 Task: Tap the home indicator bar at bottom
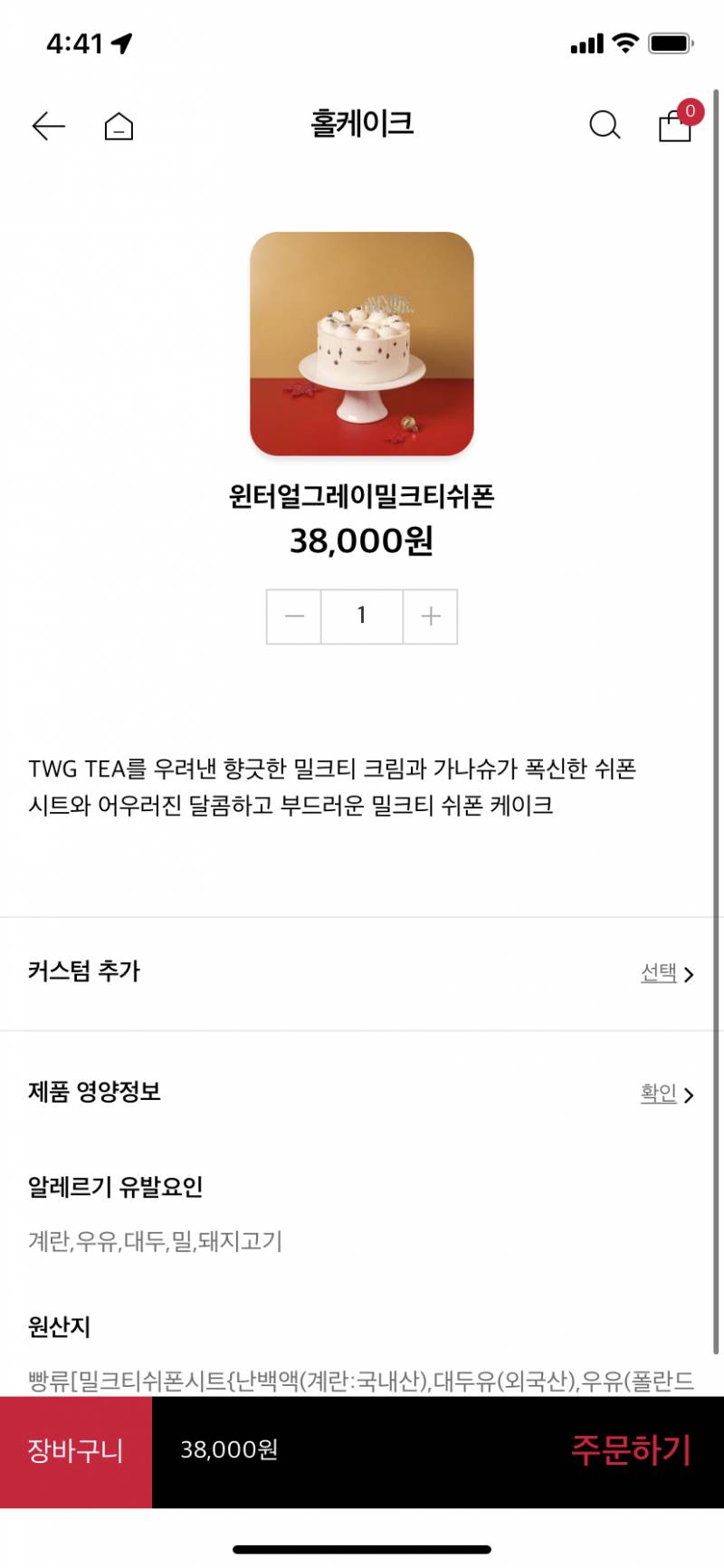click(361, 1543)
